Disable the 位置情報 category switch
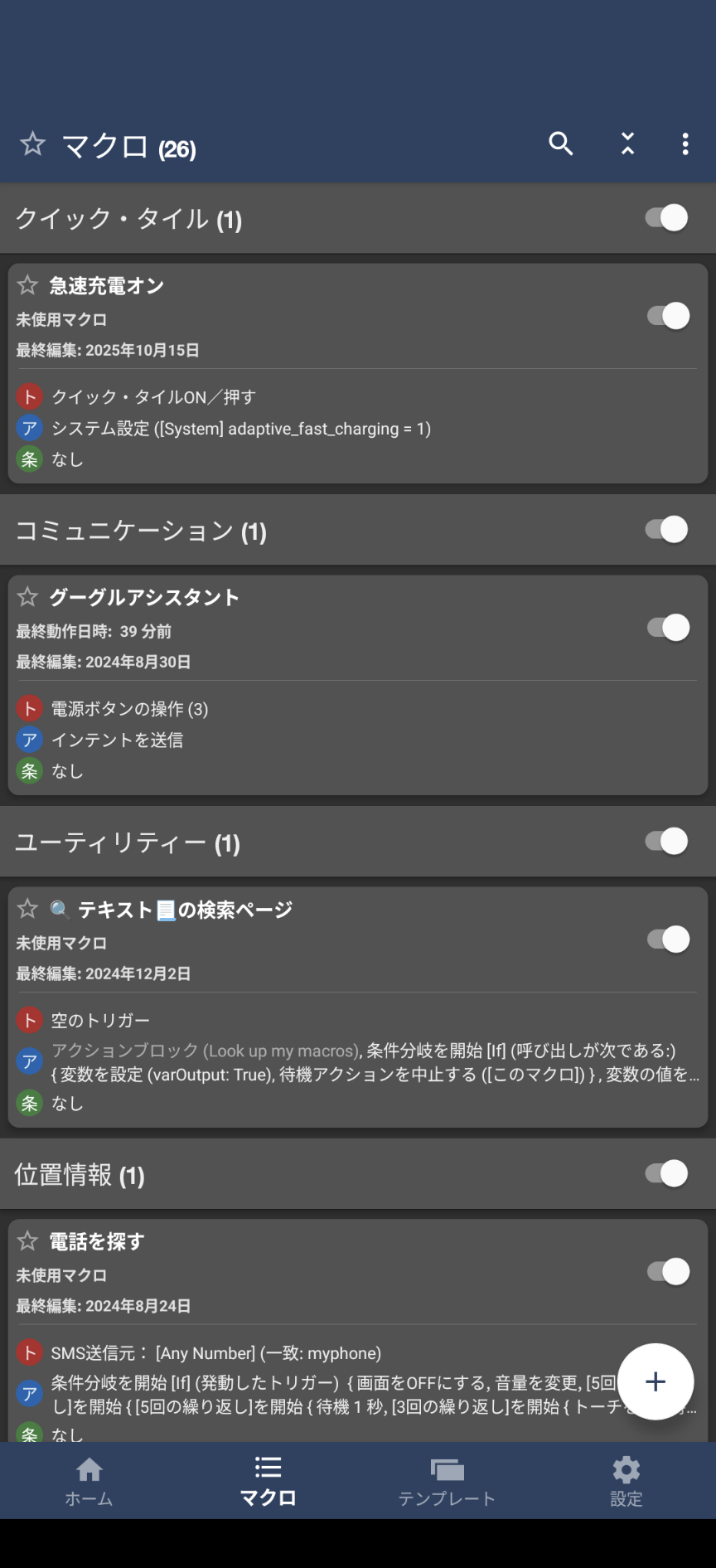The image size is (716, 1568). [667, 1173]
